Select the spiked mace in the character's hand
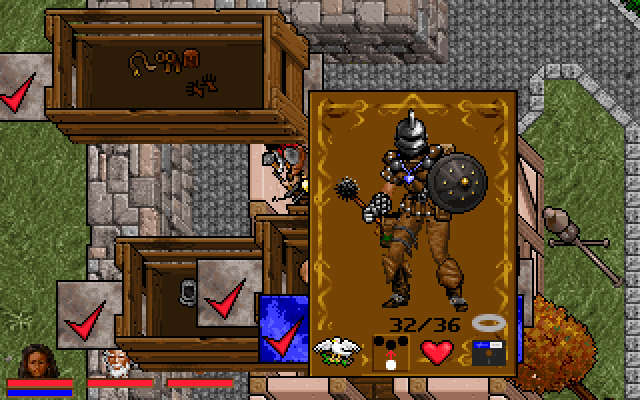The image size is (640, 400). pyautogui.click(x=353, y=190)
